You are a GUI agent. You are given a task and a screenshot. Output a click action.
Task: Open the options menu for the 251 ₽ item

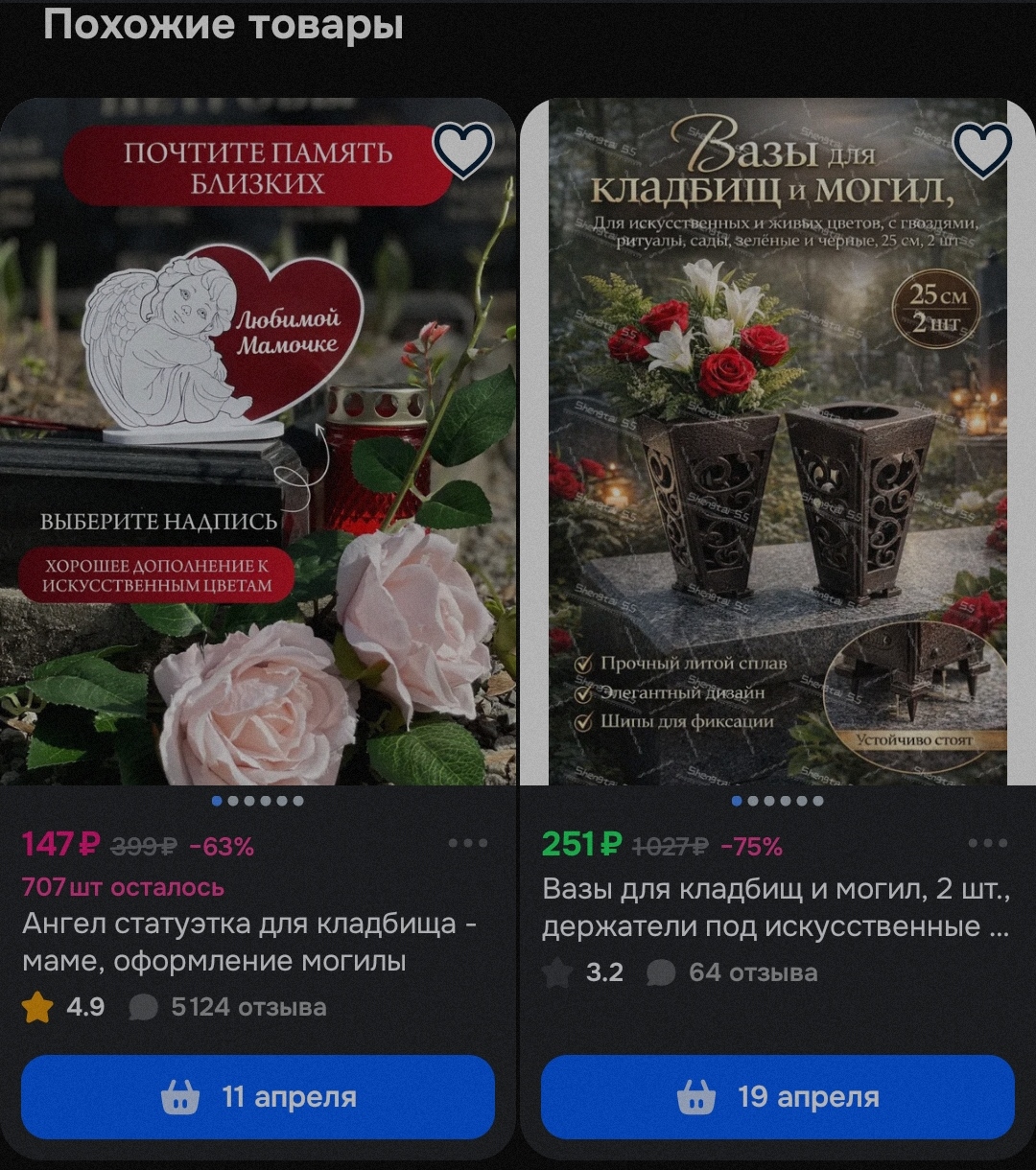[x=988, y=843]
